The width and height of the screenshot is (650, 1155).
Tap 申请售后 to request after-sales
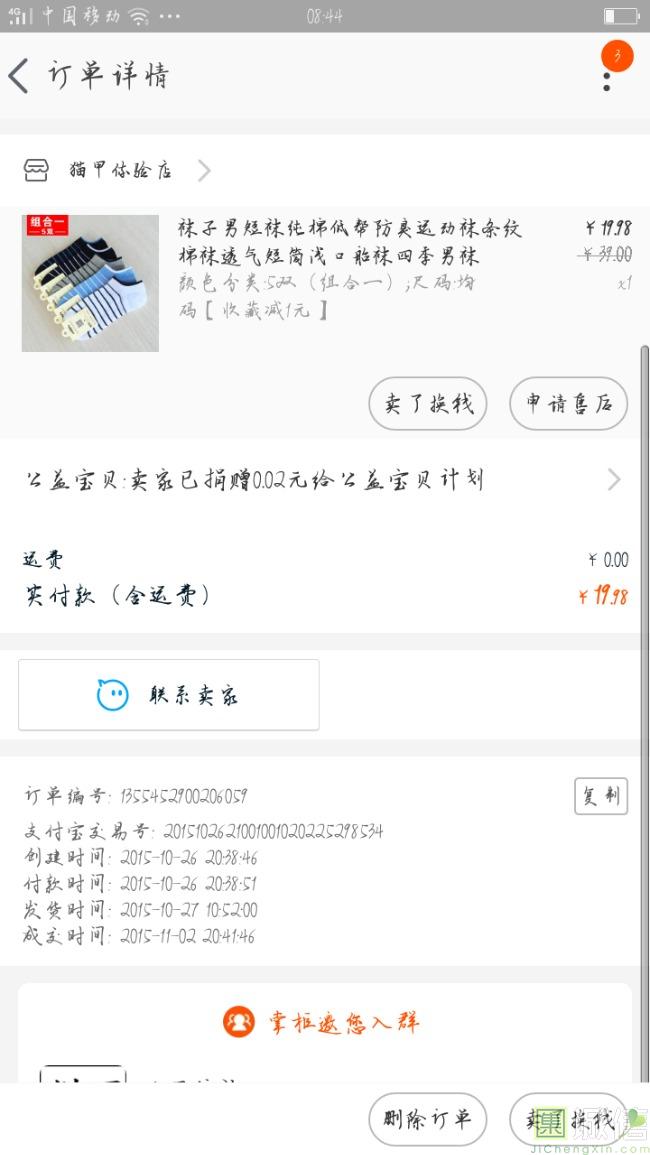point(568,403)
